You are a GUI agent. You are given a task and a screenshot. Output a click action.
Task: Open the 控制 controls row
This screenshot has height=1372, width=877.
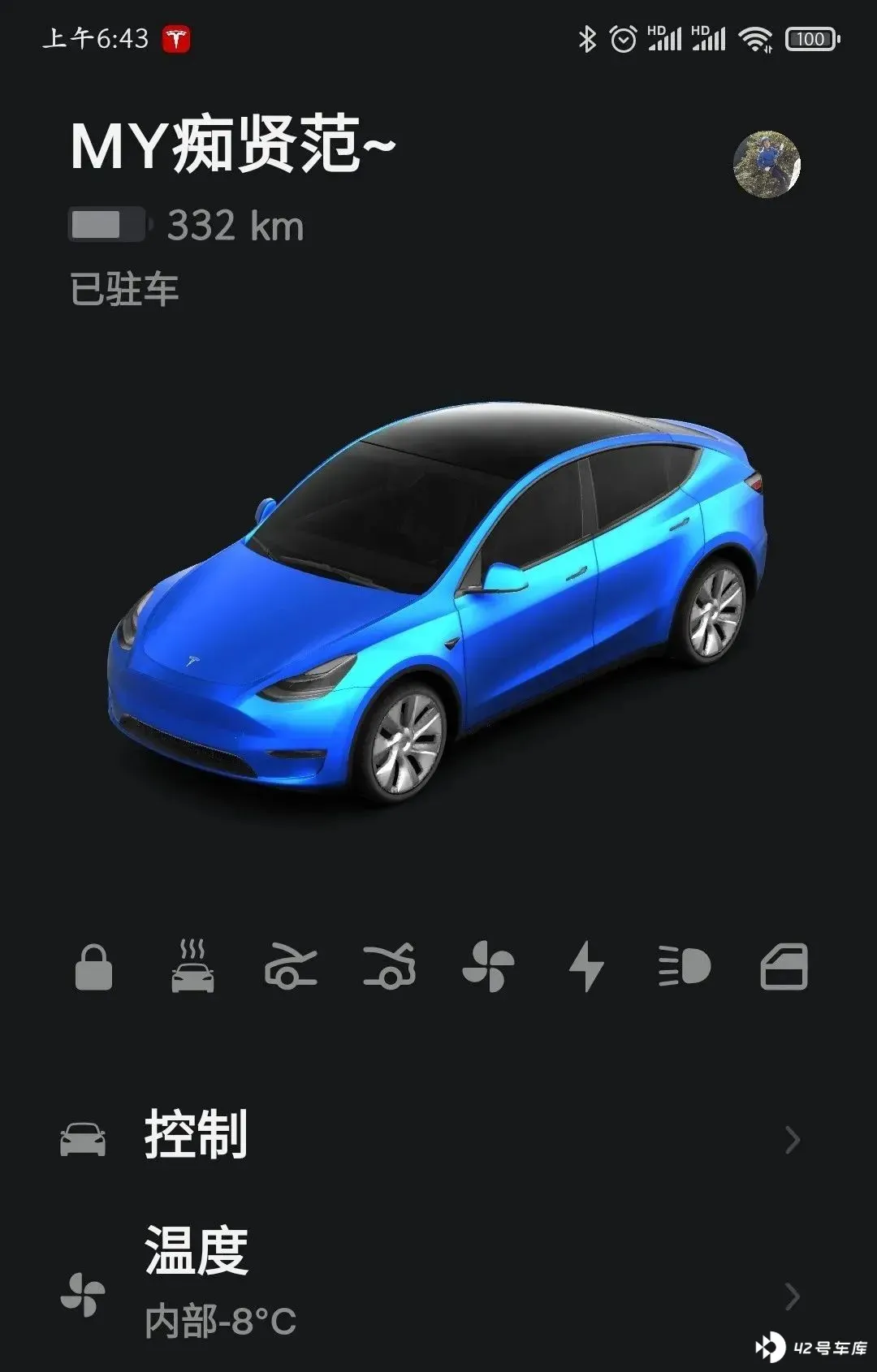(x=430, y=1137)
